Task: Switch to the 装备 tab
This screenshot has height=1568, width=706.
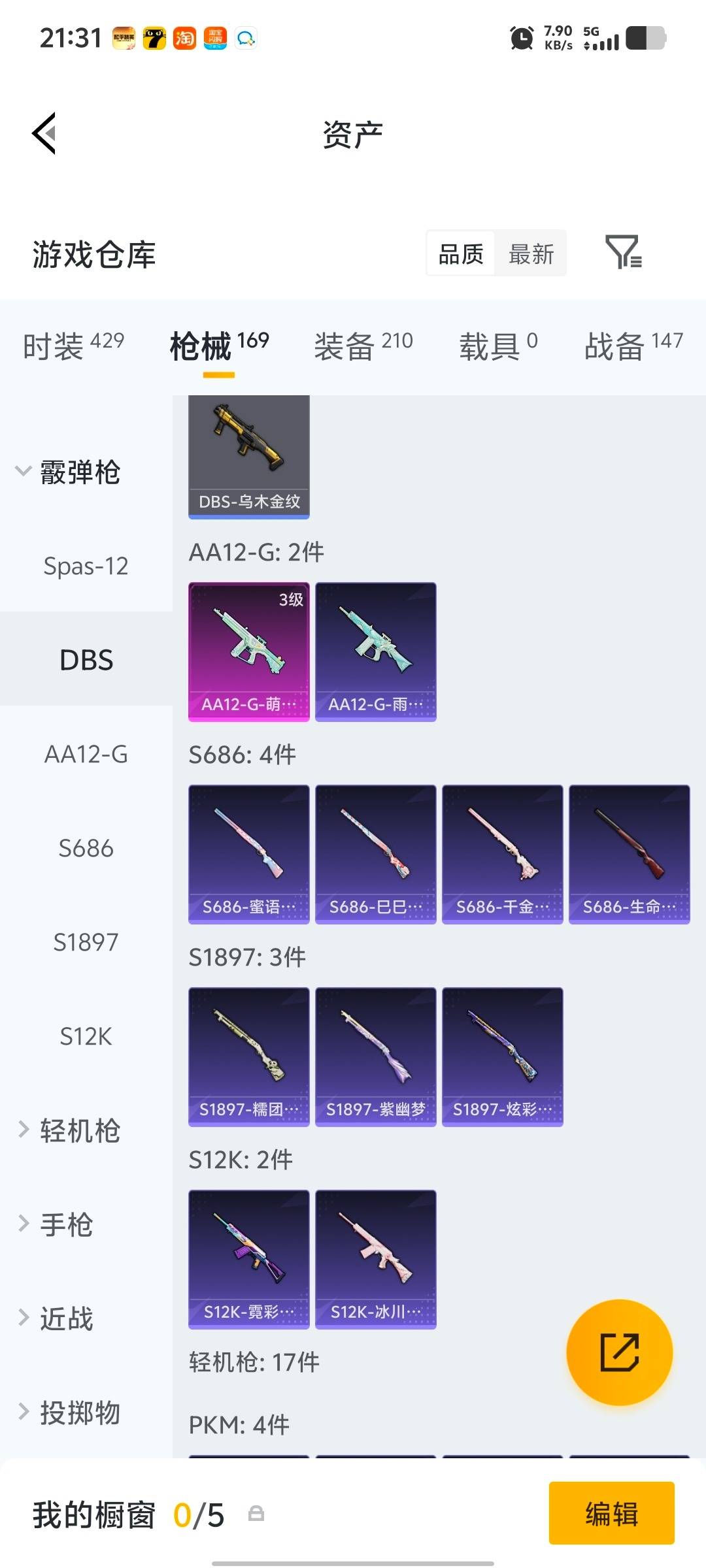Action: tap(363, 345)
